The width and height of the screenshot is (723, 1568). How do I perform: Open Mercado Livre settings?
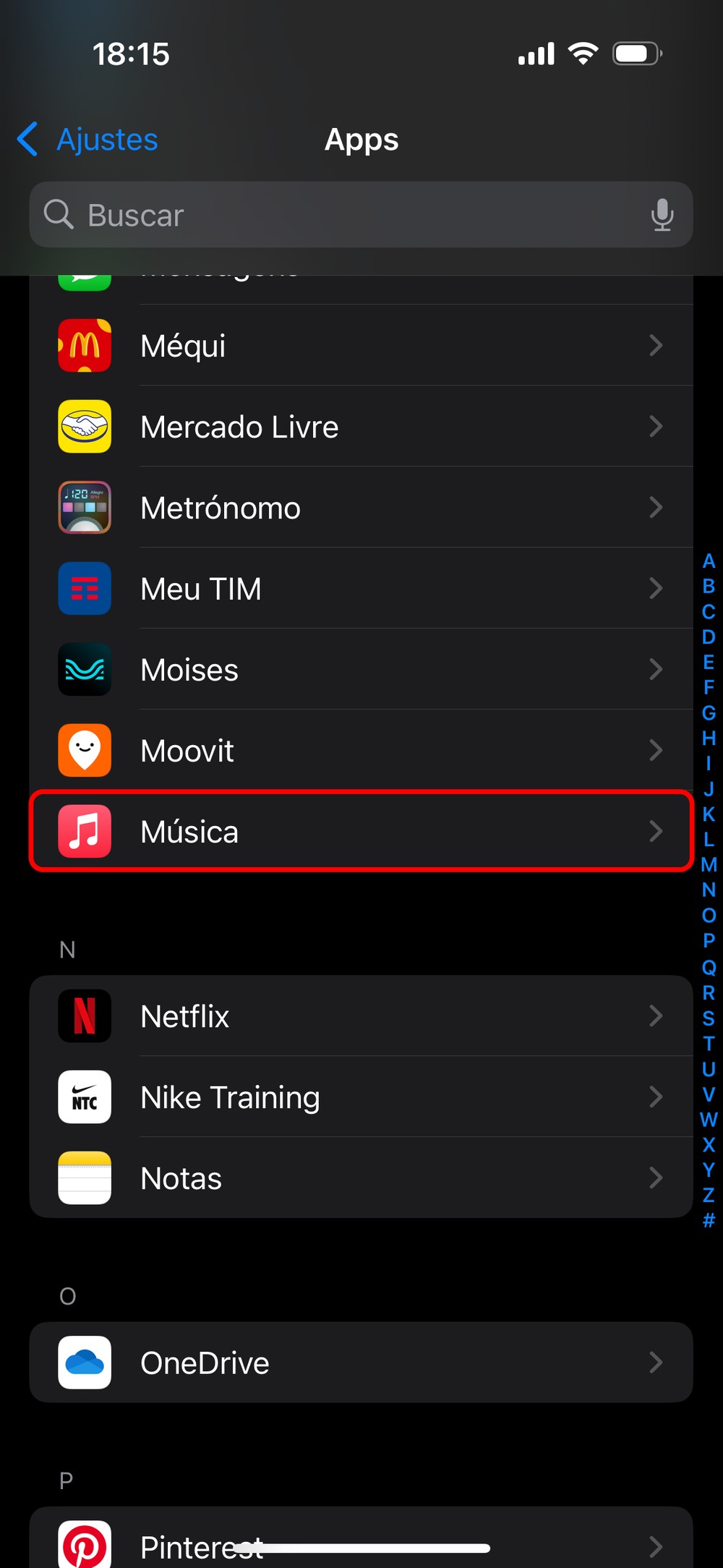(361, 427)
